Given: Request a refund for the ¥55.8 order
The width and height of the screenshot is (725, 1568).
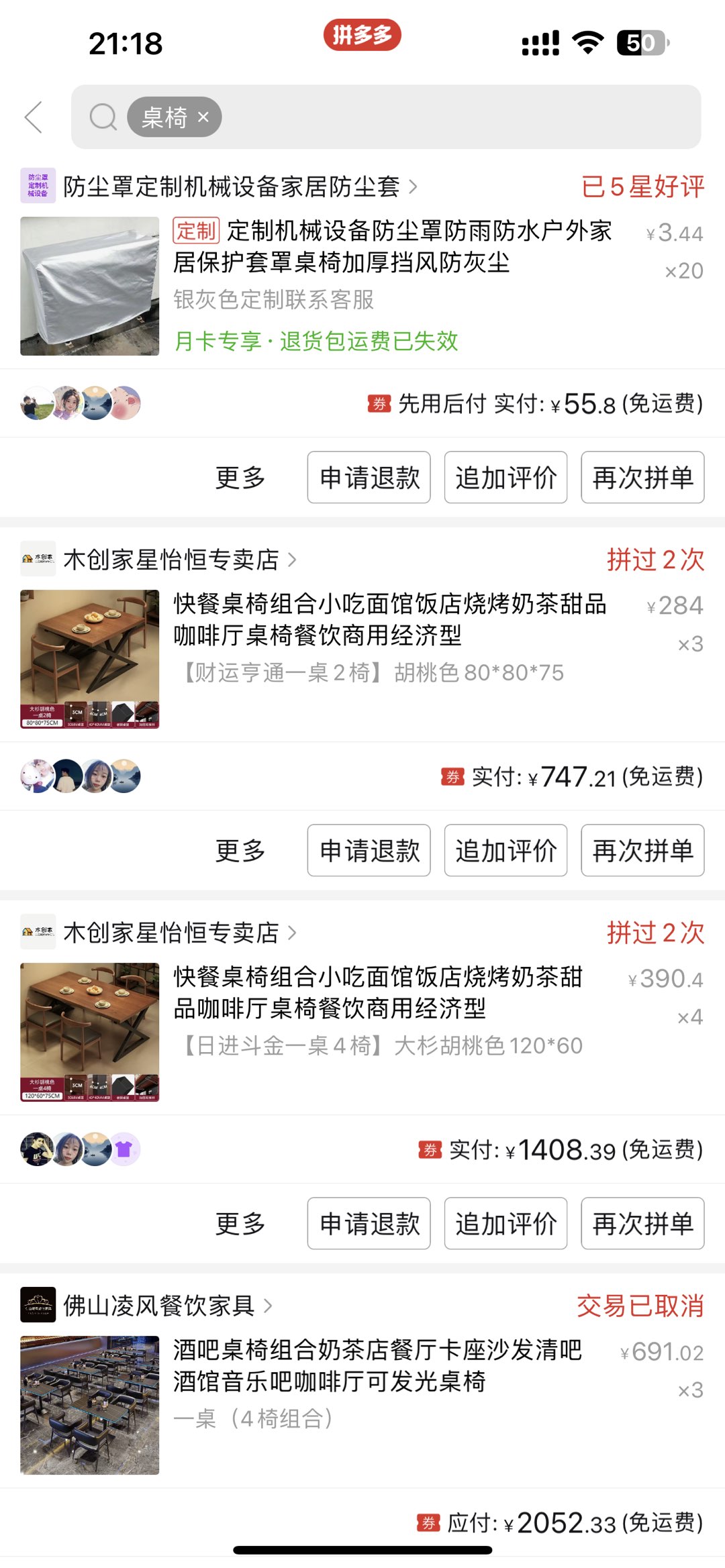Looking at the screenshot, I should pos(369,478).
